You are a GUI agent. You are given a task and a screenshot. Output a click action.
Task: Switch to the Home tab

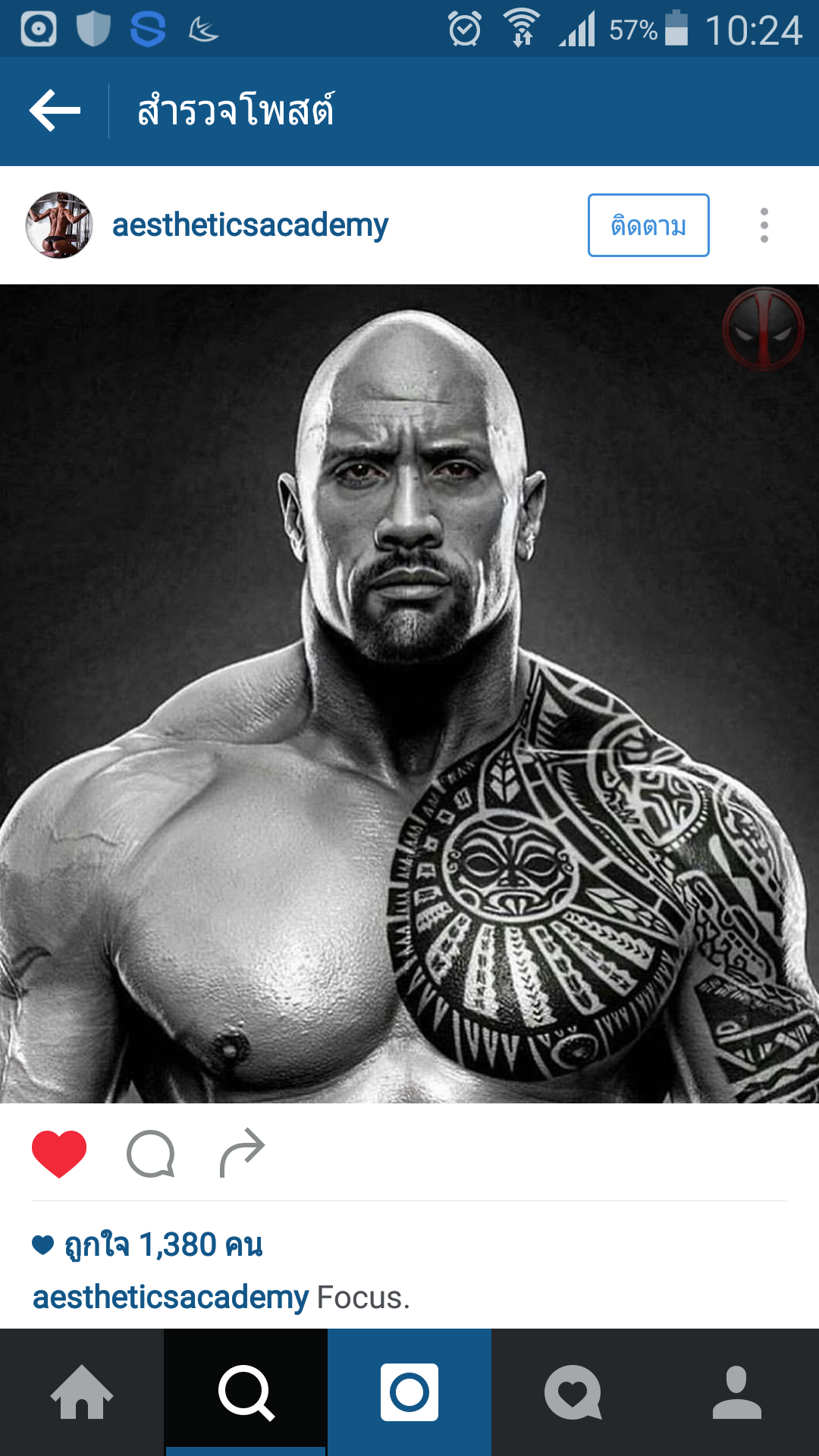[82, 1392]
